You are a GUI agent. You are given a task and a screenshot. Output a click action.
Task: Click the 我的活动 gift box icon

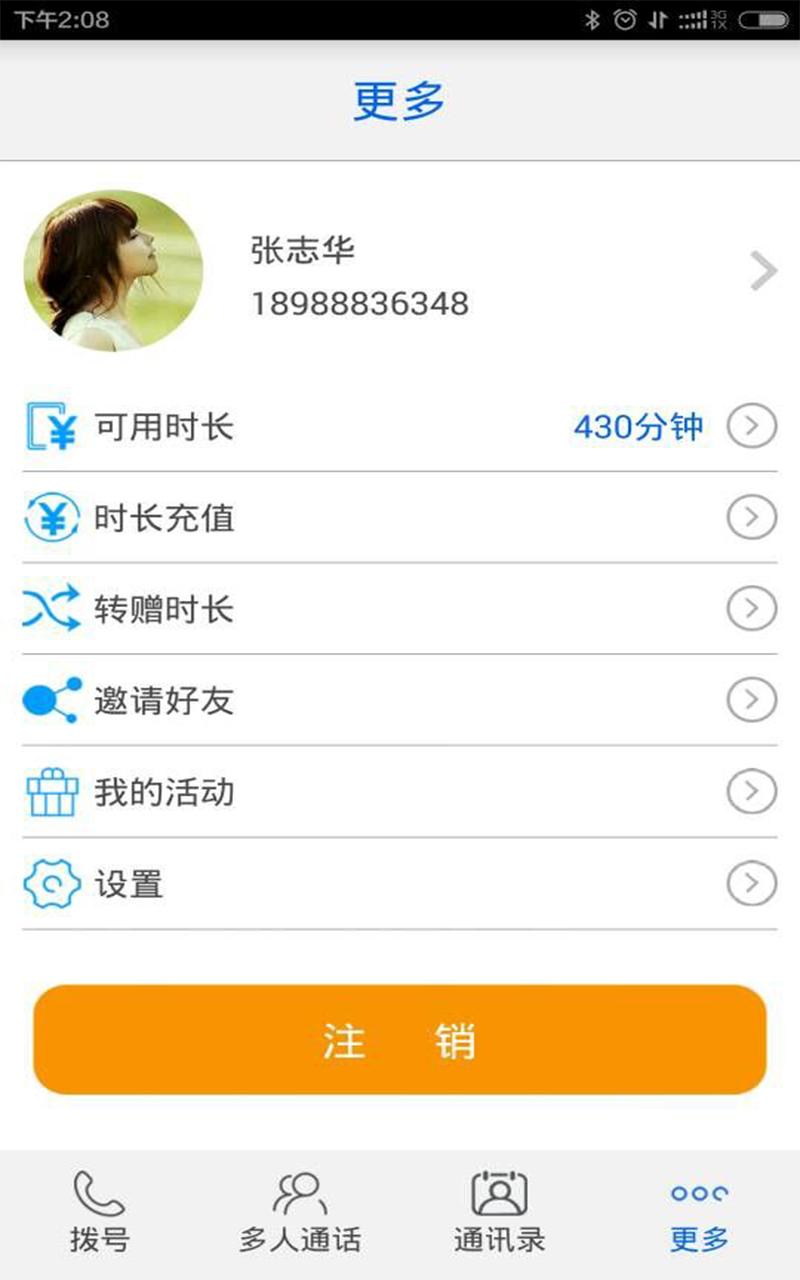tap(52, 791)
